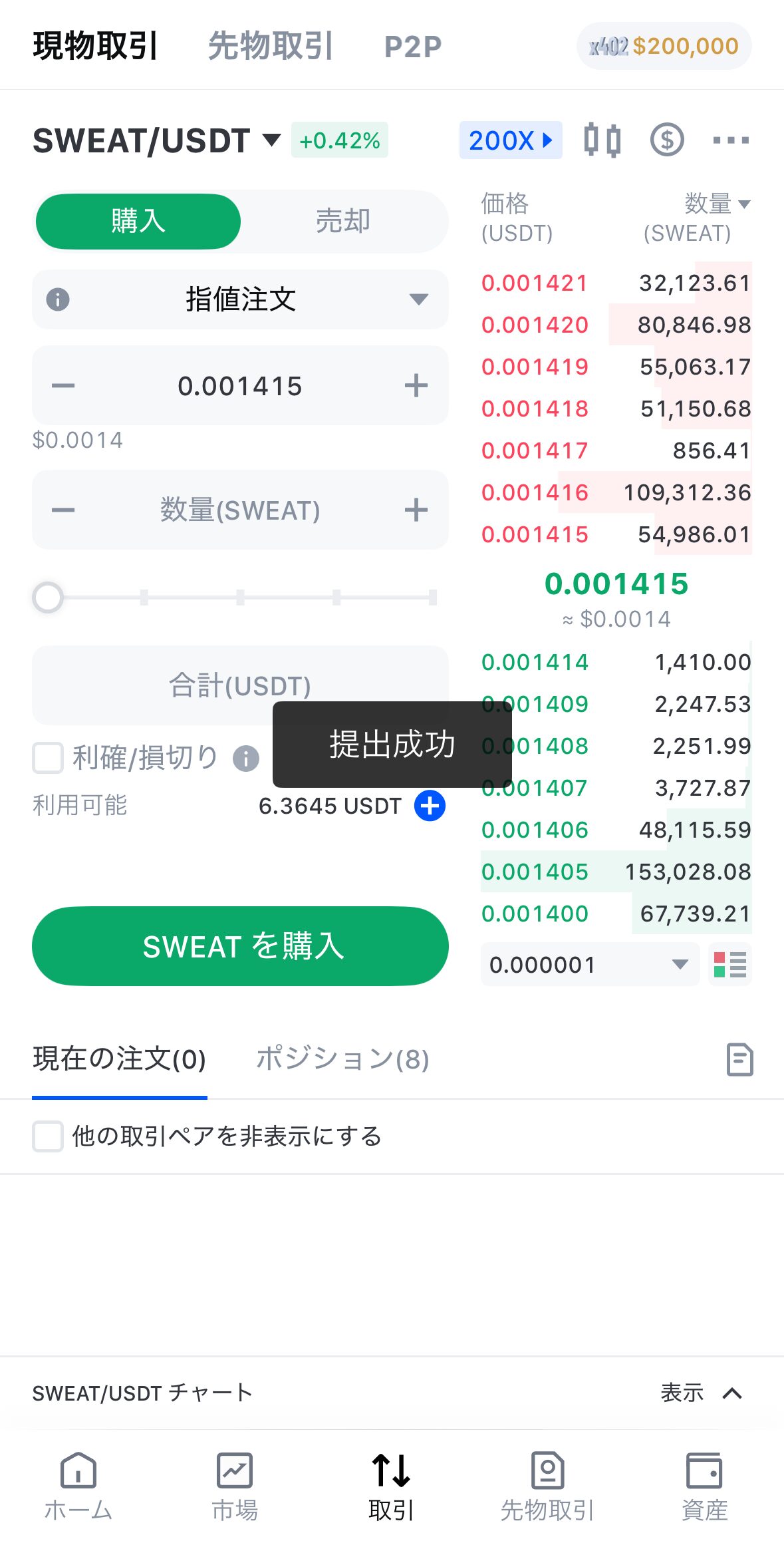Switch to 売却 (Sell) mode
The width and height of the screenshot is (784, 1541).
pyautogui.click(x=343, y=221)
